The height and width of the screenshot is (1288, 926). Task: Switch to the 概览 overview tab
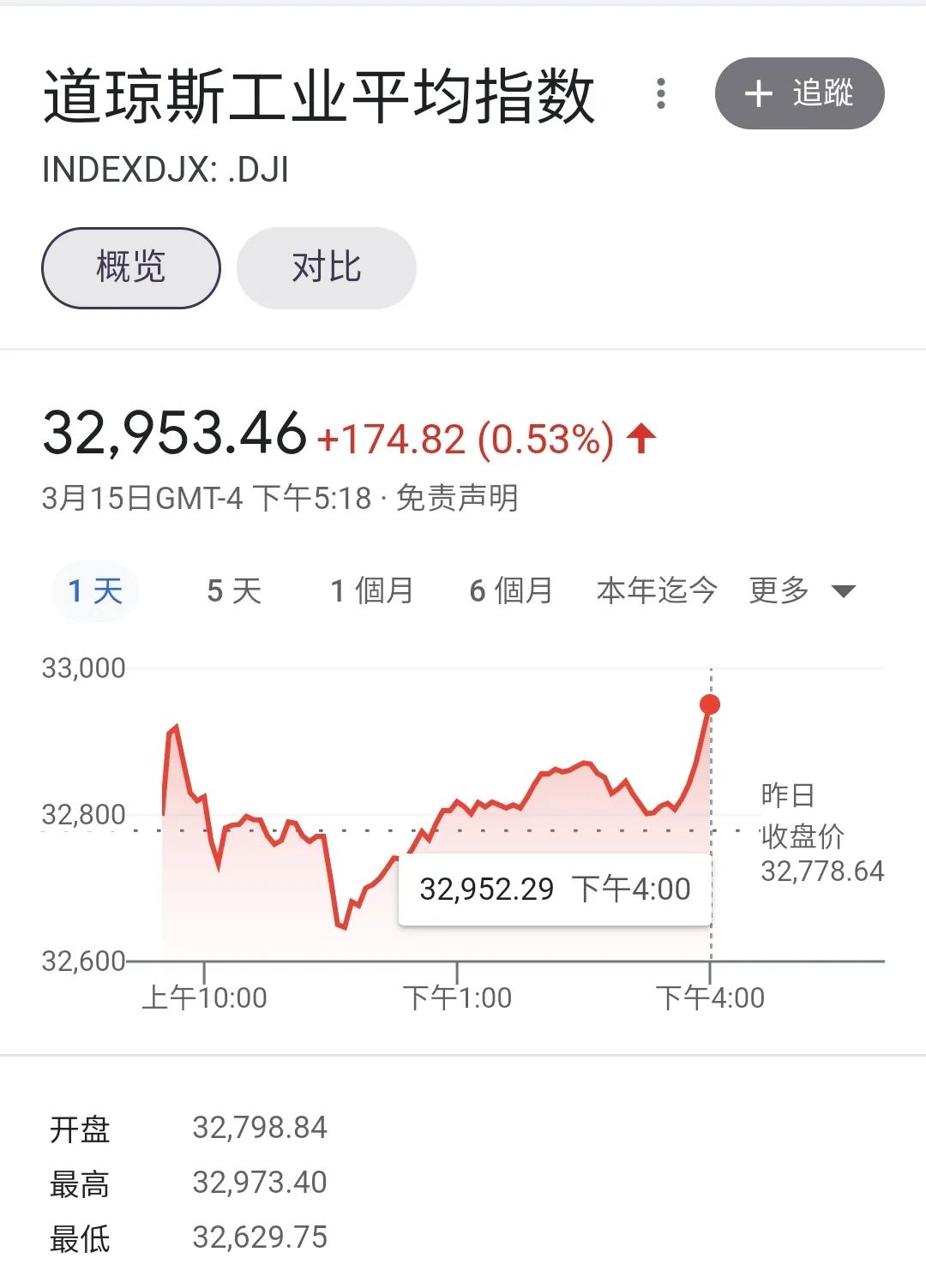coord(130,267)
